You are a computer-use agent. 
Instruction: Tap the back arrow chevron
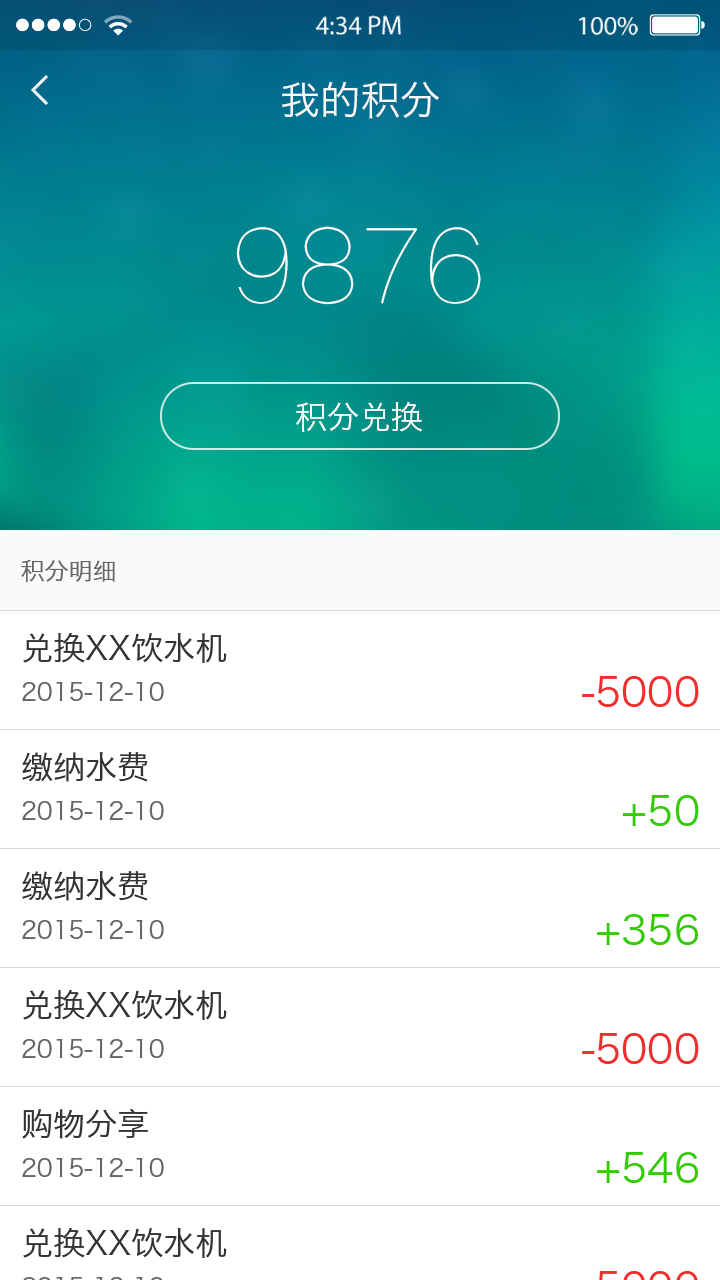[39, 90]
